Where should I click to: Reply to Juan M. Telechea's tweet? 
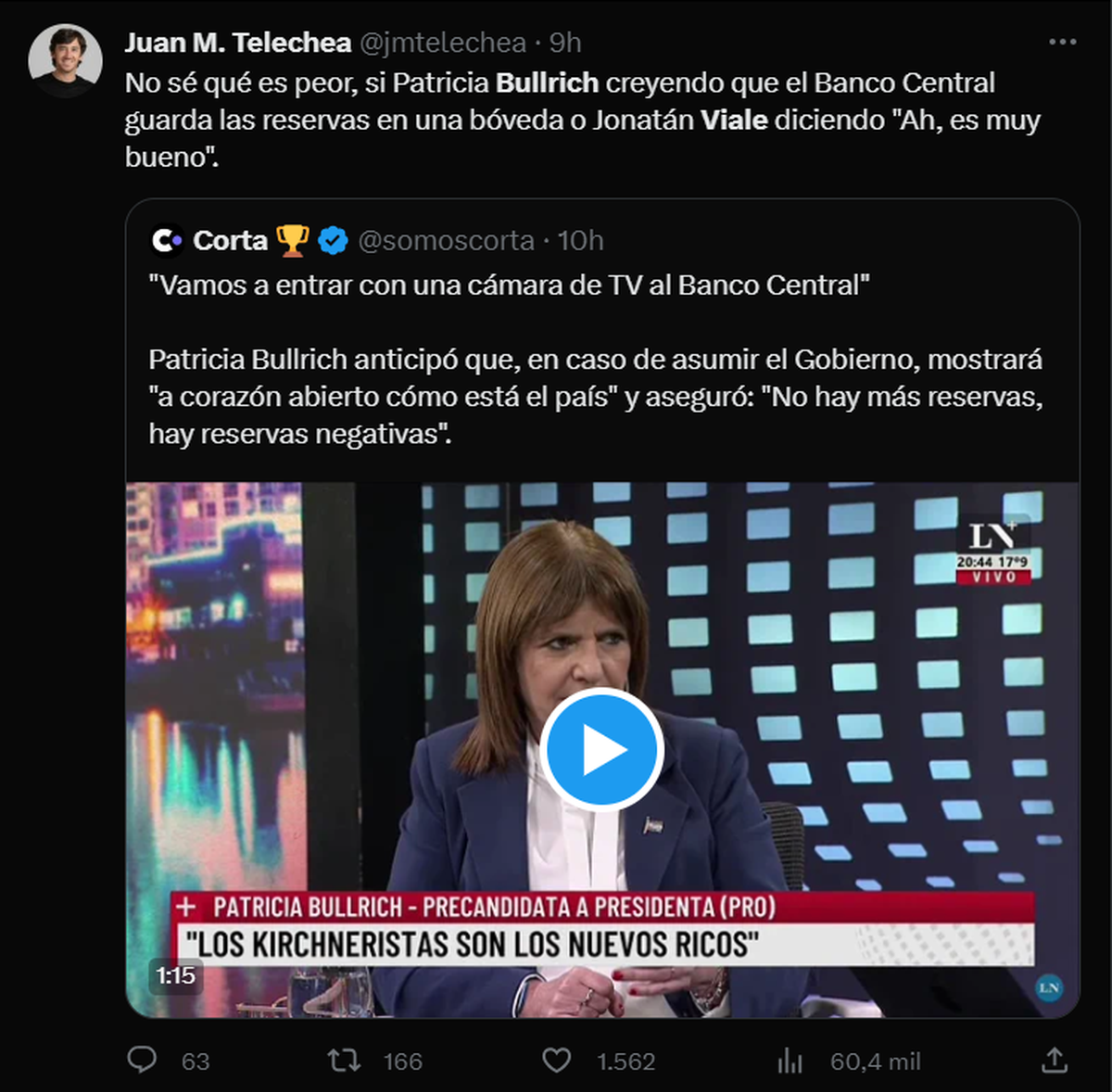click(142, 1060)
